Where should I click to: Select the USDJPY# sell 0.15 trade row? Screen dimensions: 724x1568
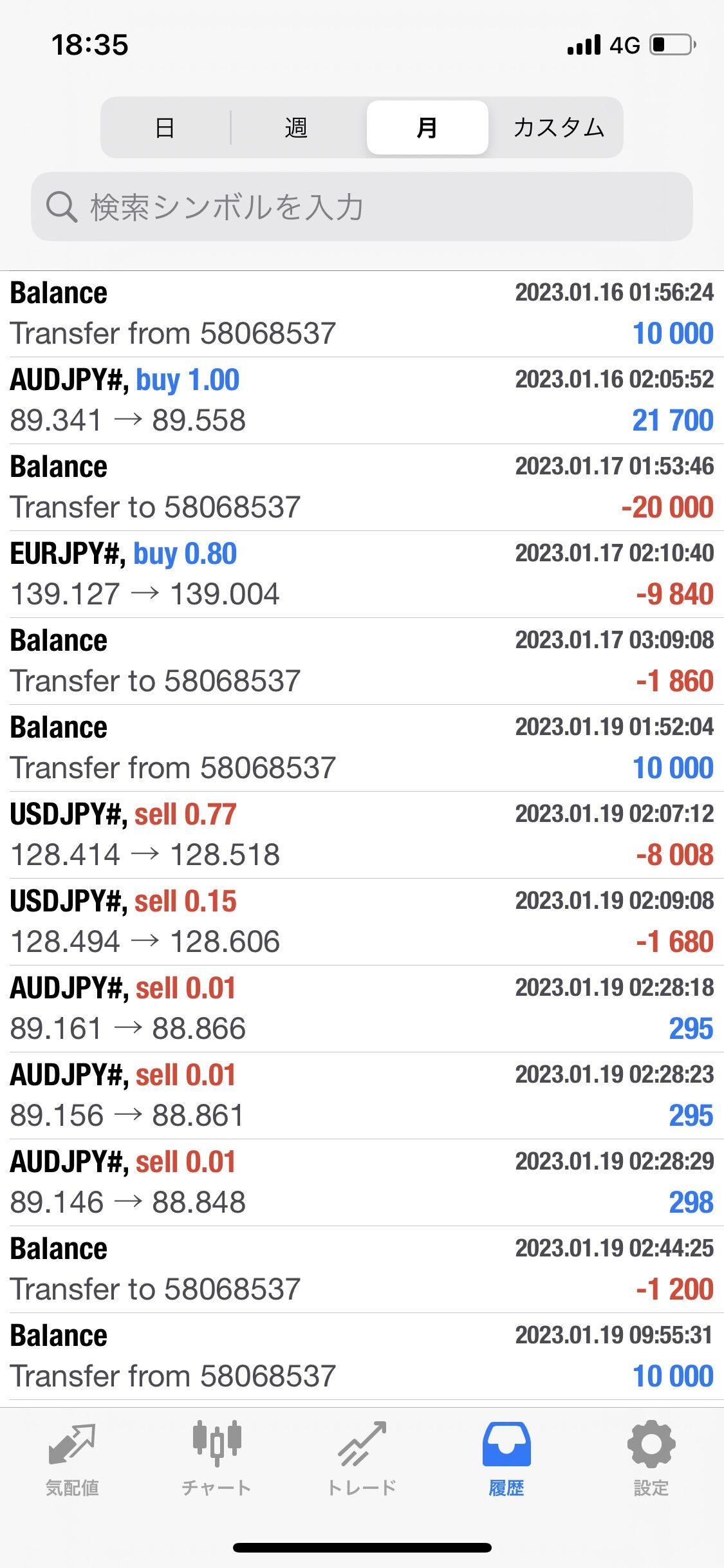(x=362, y=922)
